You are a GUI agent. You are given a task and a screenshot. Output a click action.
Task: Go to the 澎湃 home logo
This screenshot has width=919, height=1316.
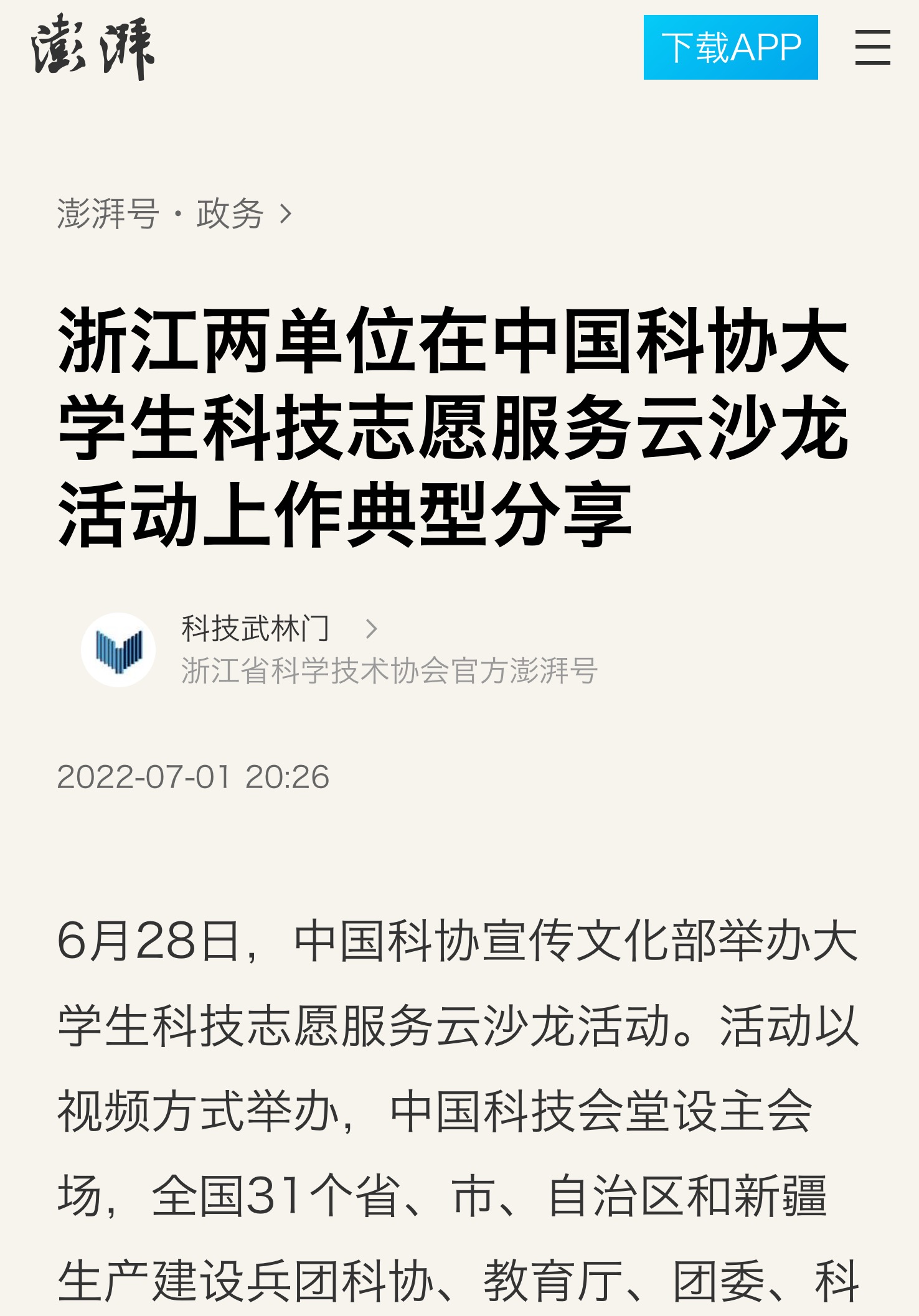93,47
